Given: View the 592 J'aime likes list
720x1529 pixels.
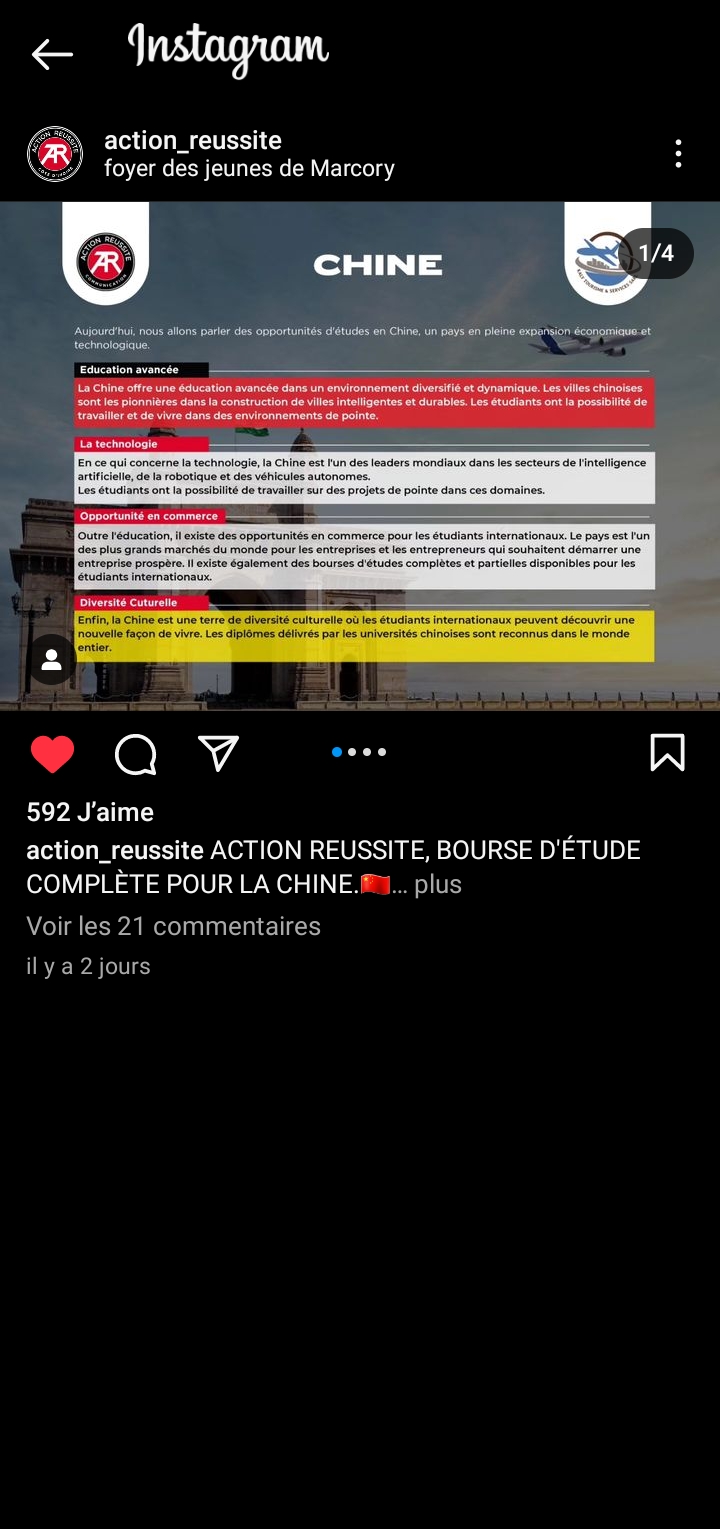Looking at the screenshot, I should (x=90, y=812).
